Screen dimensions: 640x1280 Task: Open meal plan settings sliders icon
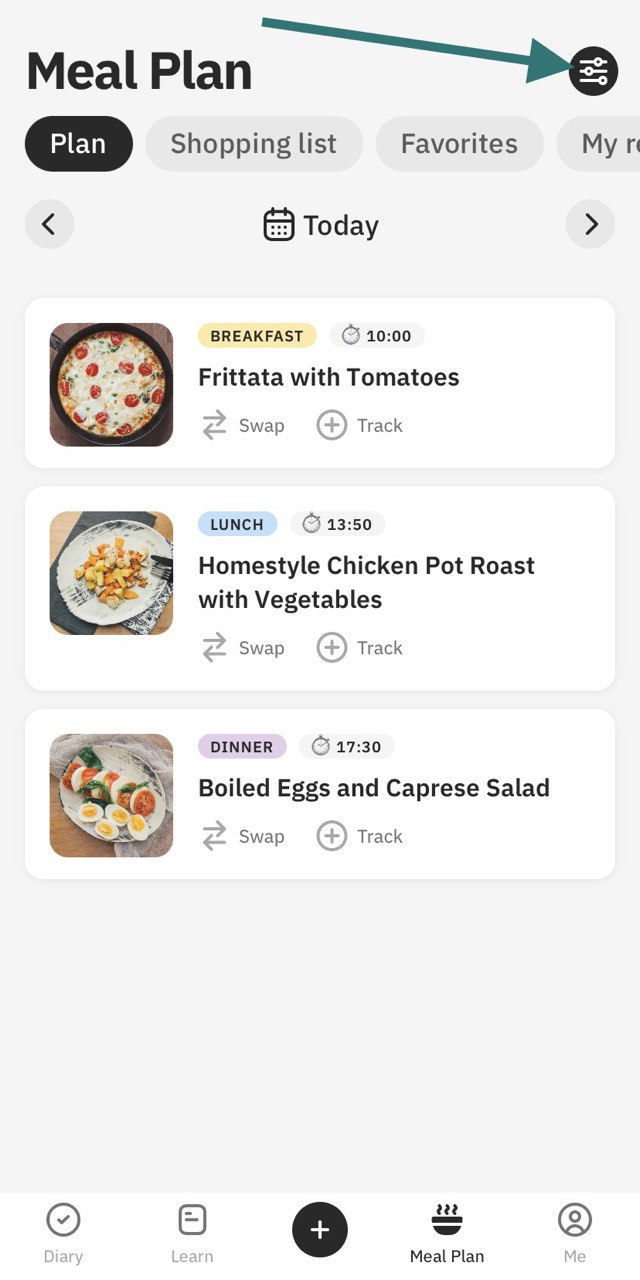coord(593,71)
